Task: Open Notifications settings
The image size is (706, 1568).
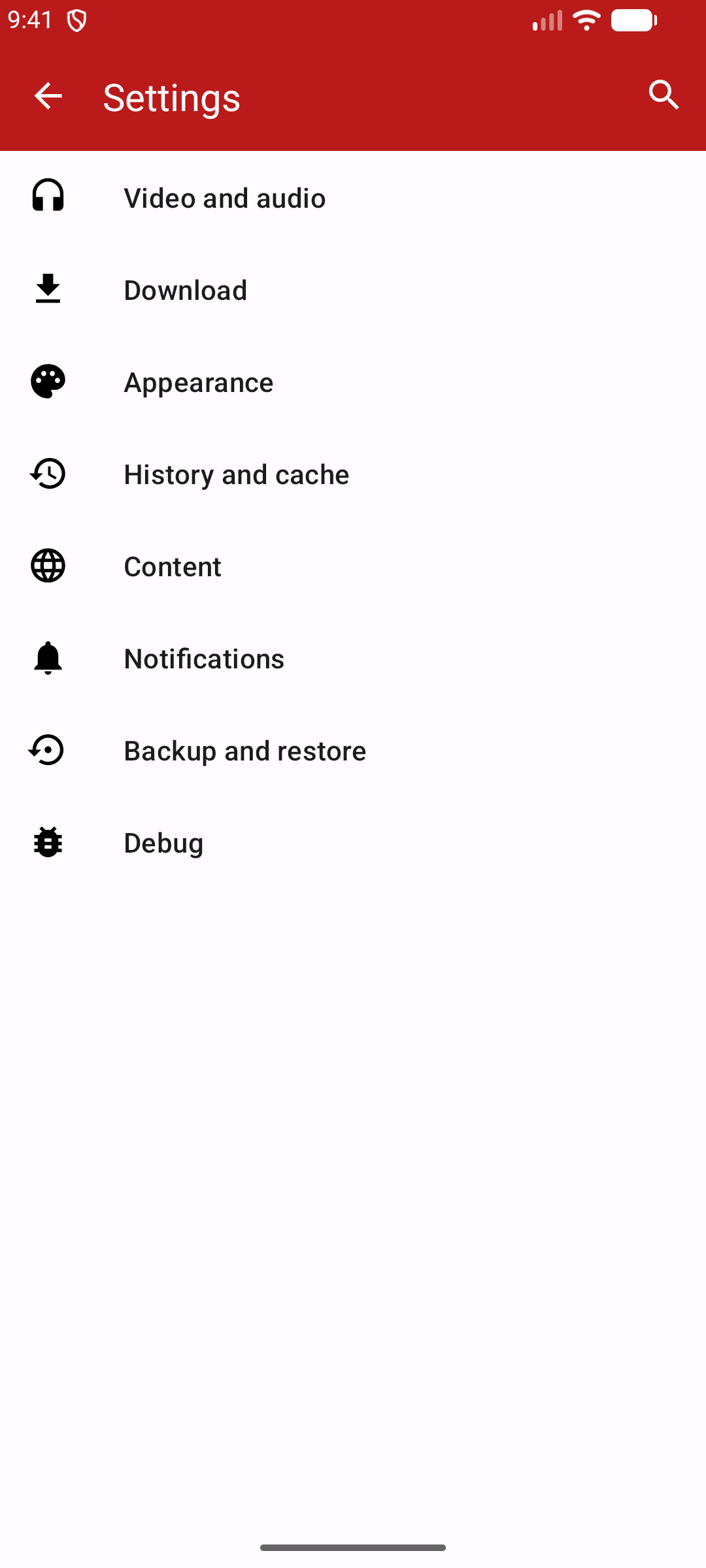Action: point(204,659)
